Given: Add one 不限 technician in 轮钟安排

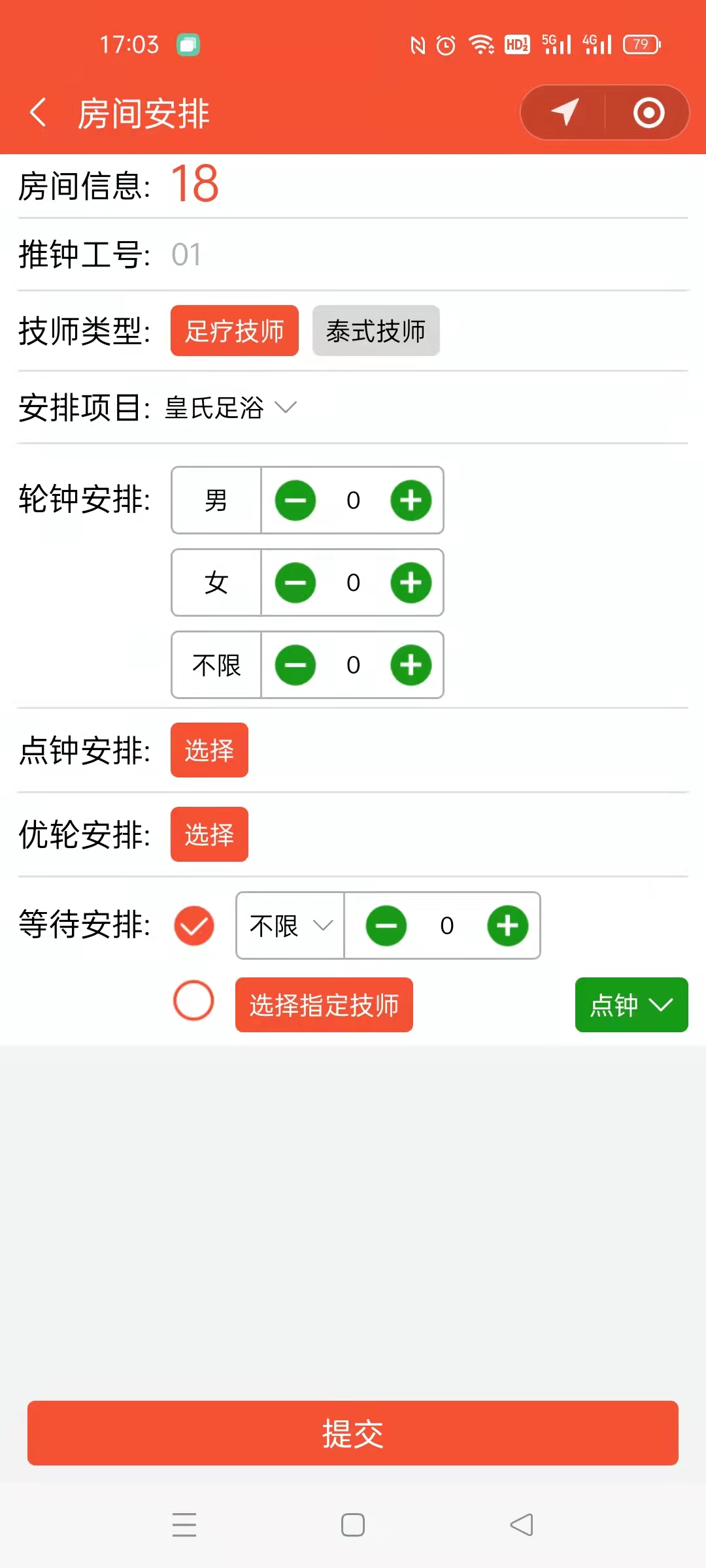Looking at the screenshot, I should tap(411, 665).
